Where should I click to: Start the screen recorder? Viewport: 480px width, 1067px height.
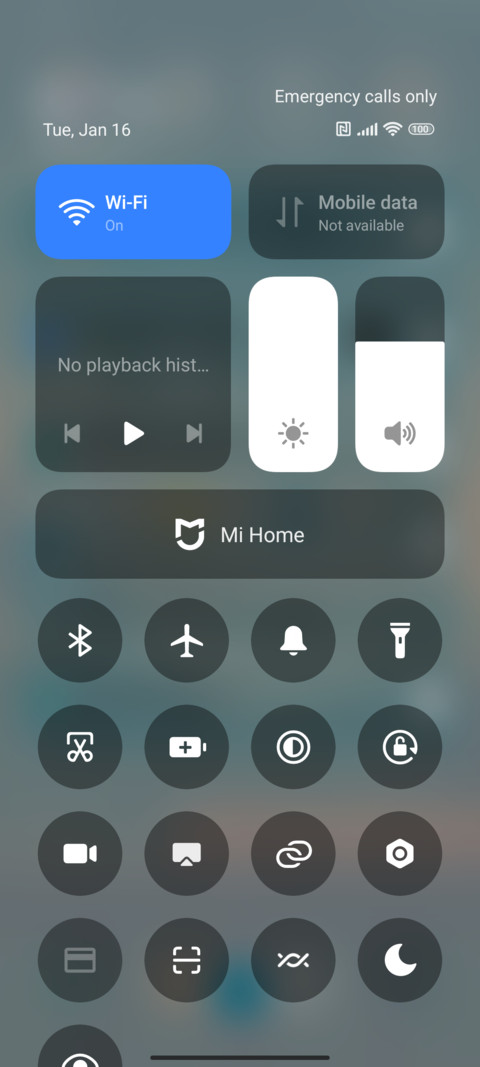click(80, 853)
